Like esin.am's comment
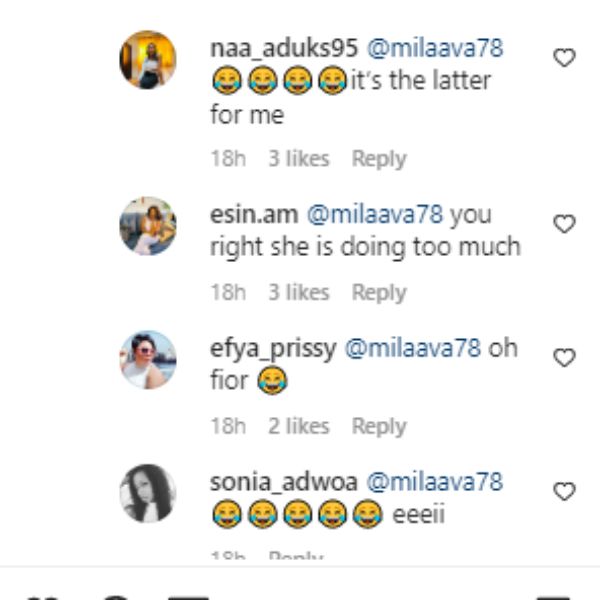The image size is (600, 600). [x=564, y=224]
